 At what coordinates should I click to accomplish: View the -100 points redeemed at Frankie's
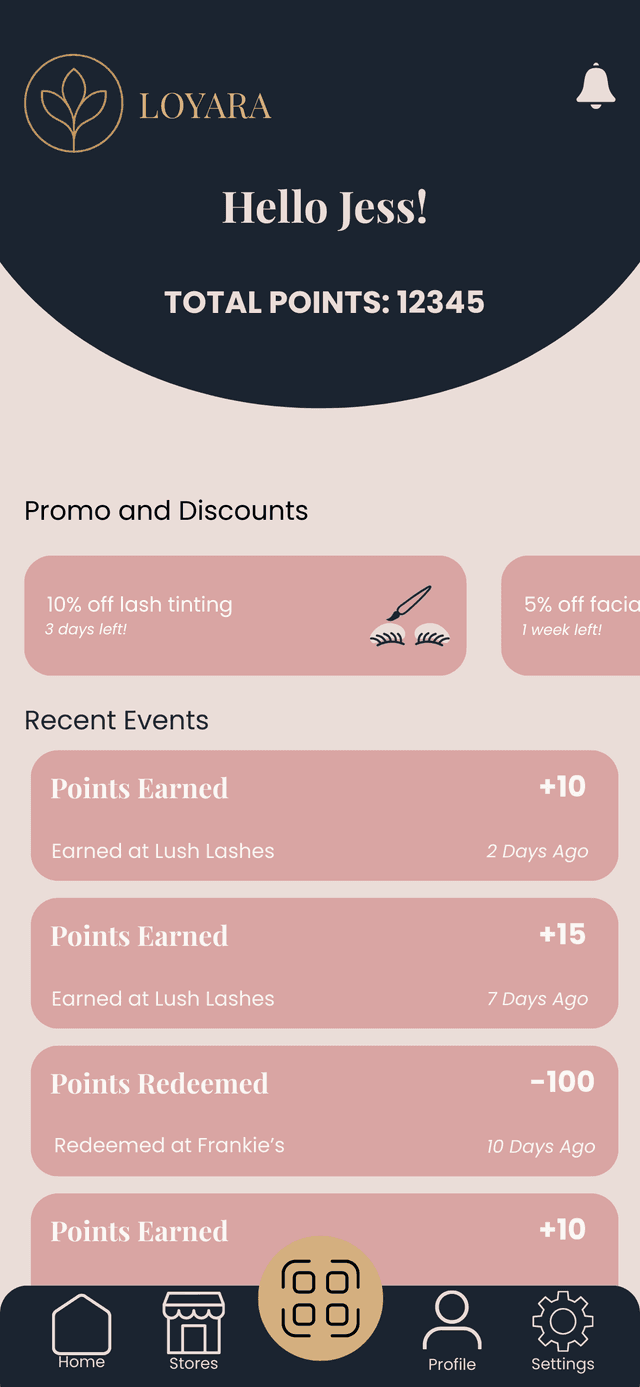[324, 1110]
